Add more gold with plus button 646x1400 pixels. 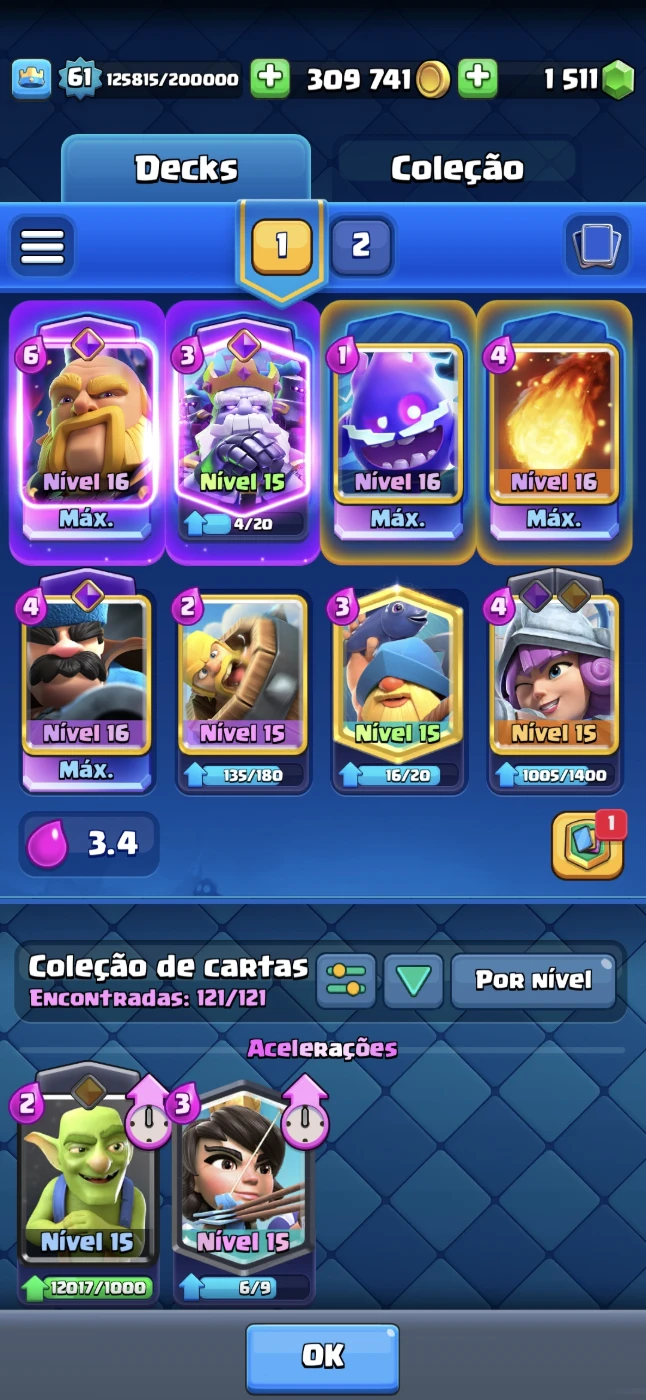270,79
